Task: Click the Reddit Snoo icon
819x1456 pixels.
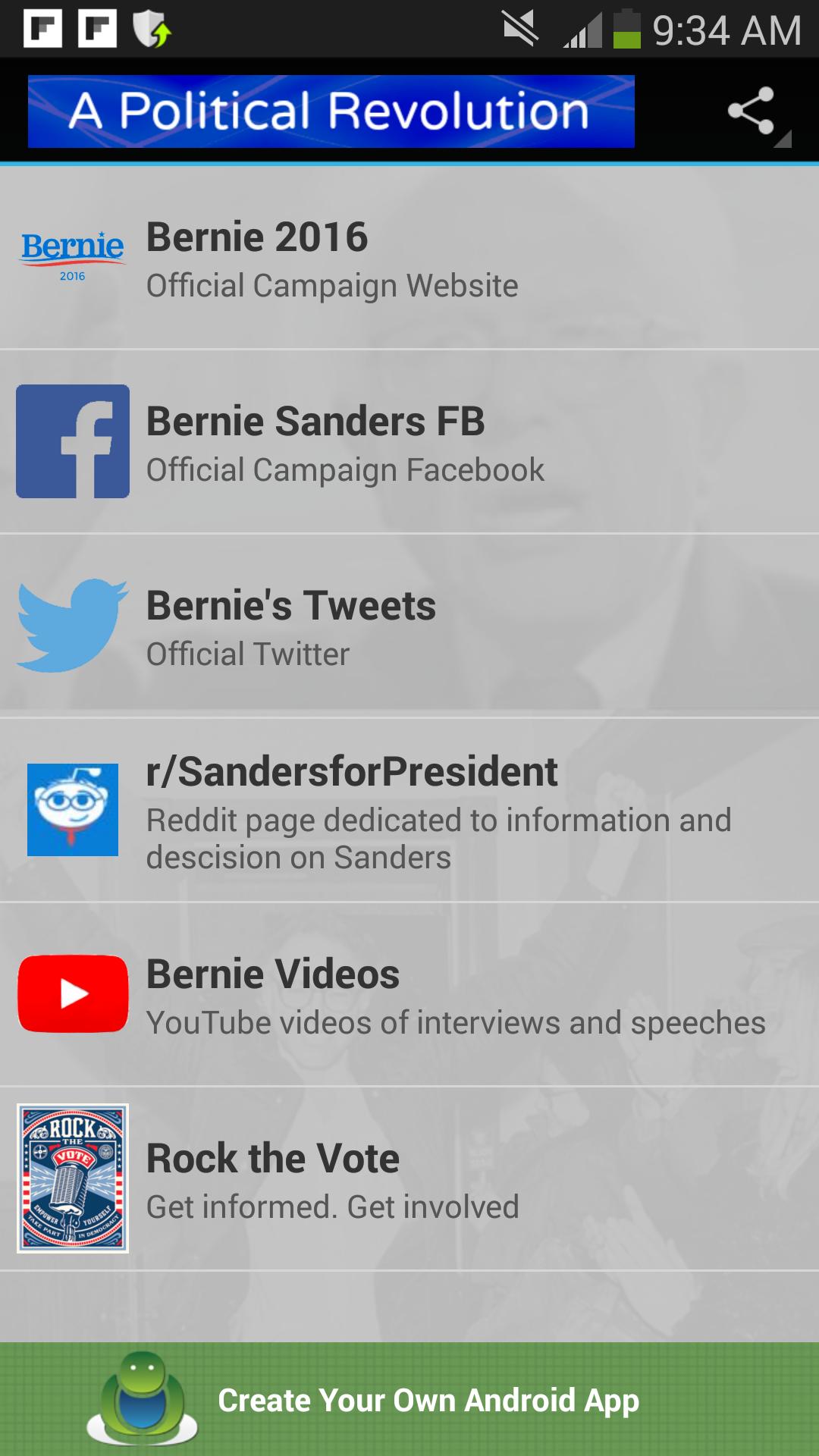Action: click(x=74, y=810)
